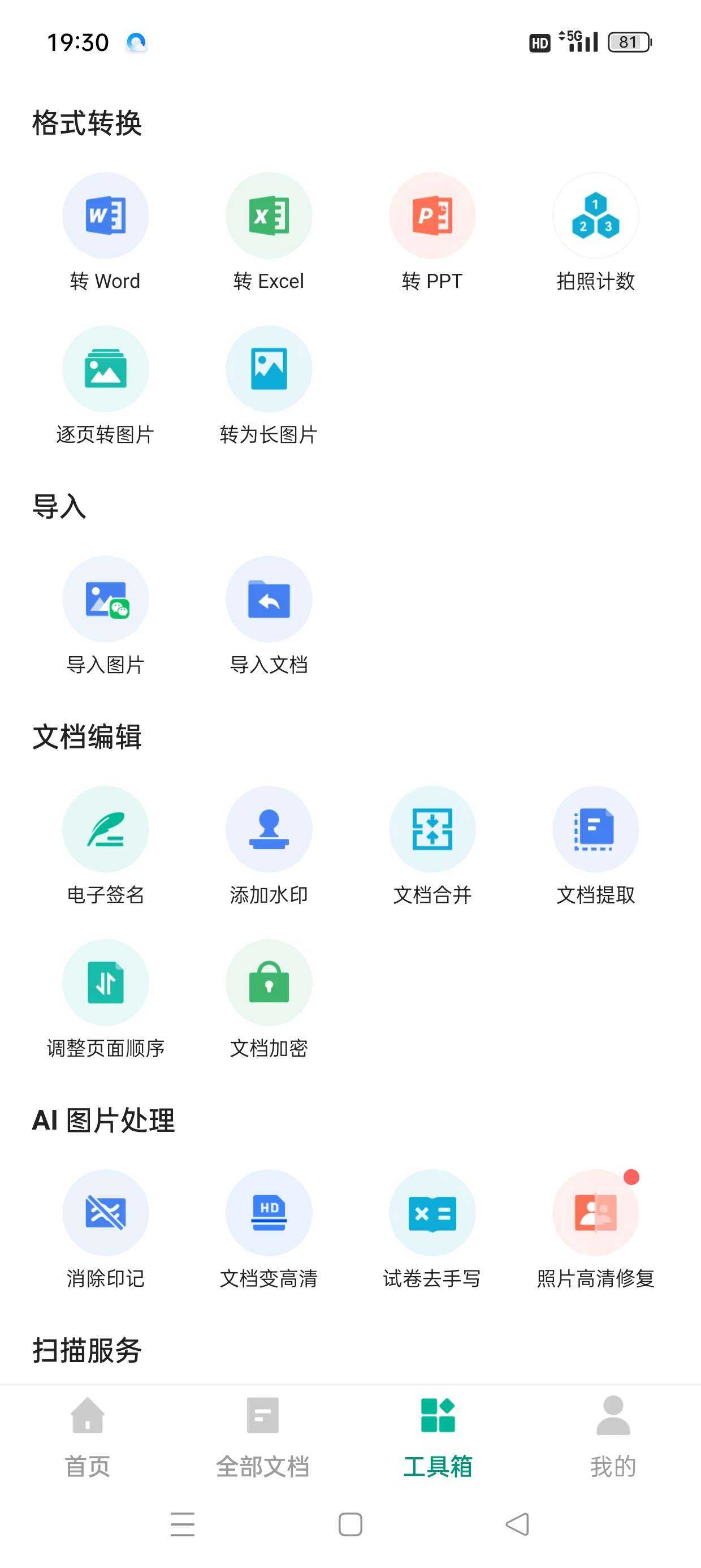Open 拍照计数 photo counting
The height and width of the screenshot is (1568, 701).
pos(595,216)
